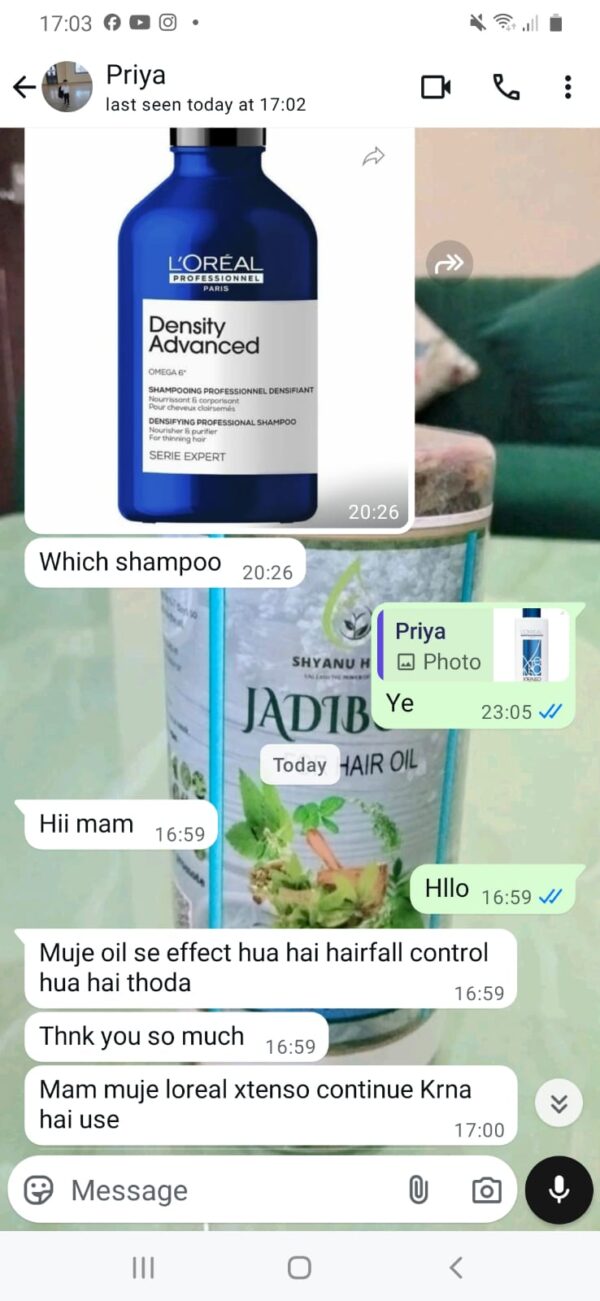Jump to the latest messages
Viewport: 600px width, 1301px height.
click(x=559, y=1103)
